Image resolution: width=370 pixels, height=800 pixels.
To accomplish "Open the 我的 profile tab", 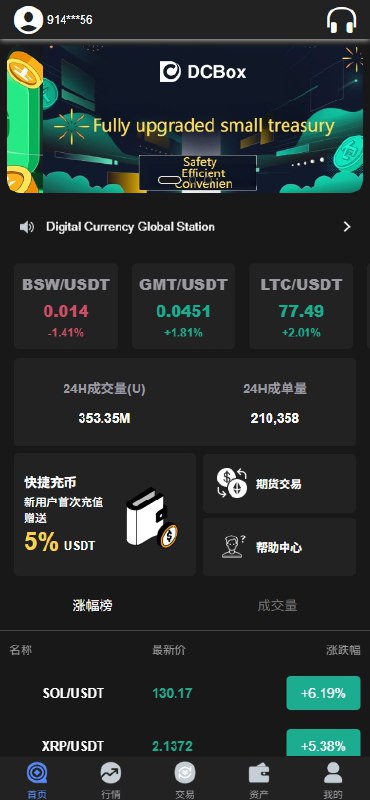I will (333, 780).
